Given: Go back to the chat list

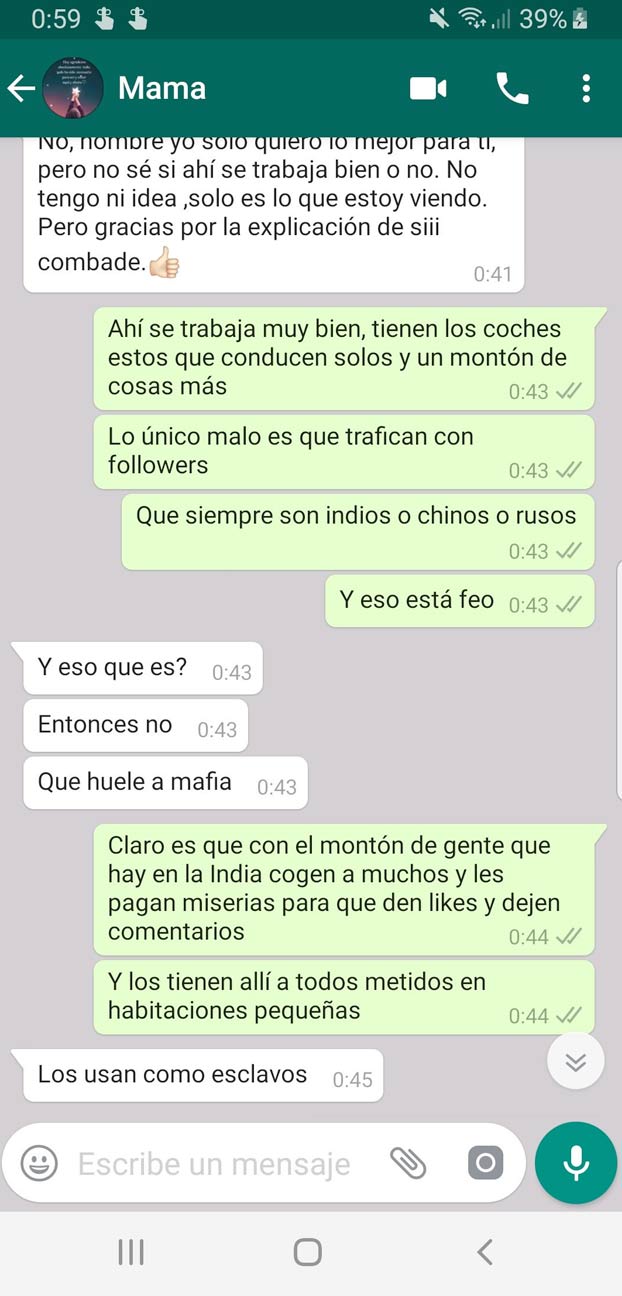Looking at the screenshot, I should [x=20, y=88].
